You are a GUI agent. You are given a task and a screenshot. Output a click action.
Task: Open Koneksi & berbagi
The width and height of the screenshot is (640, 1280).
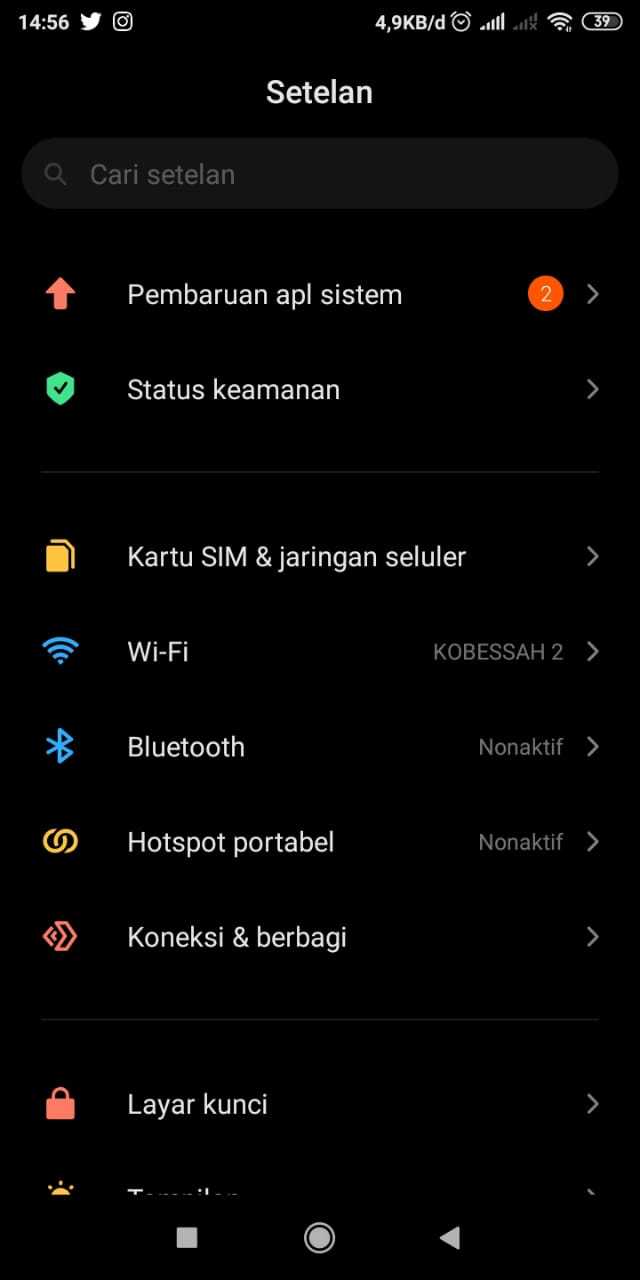tap(320, 937)
